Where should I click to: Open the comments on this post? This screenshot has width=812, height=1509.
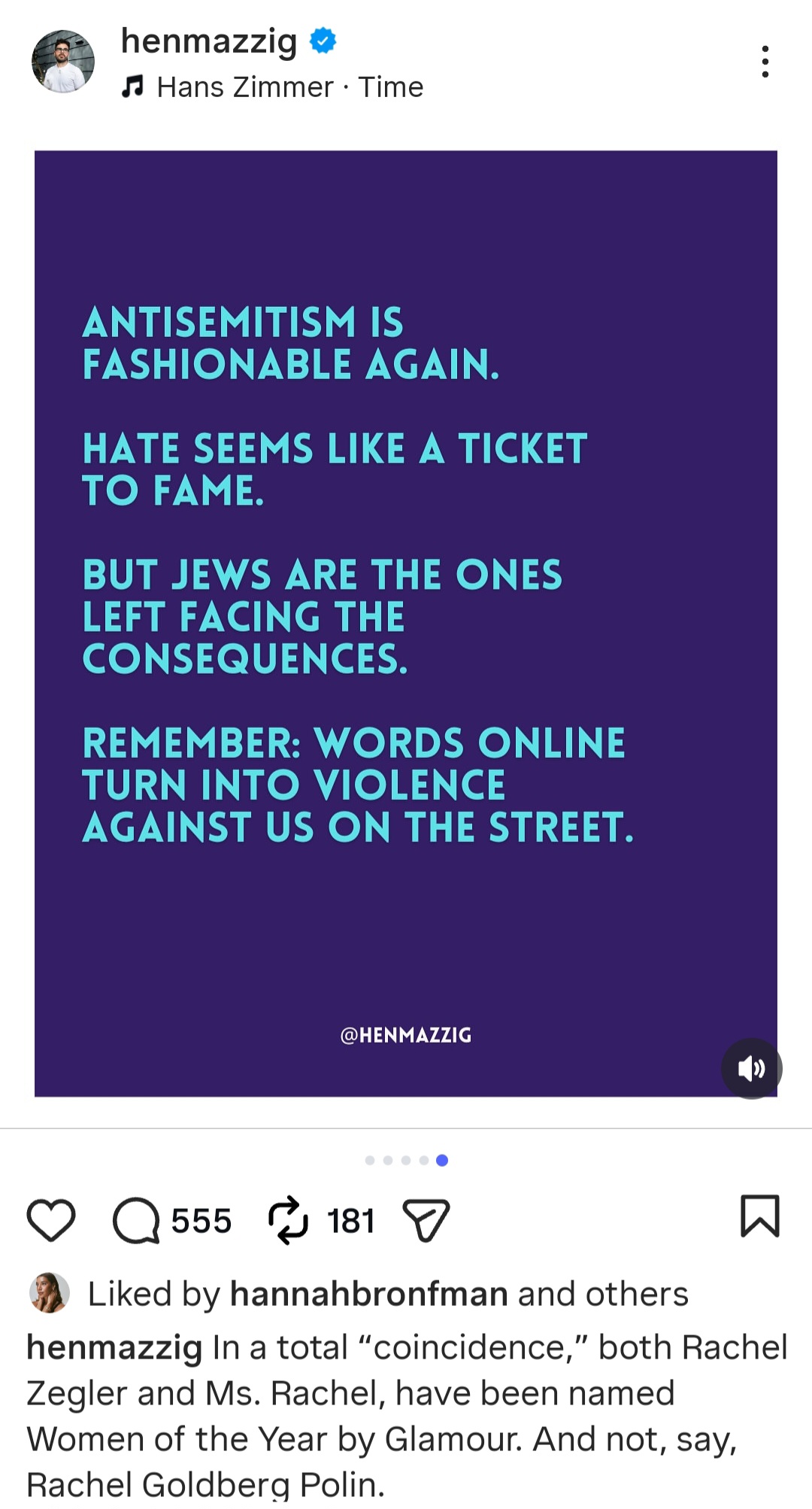click(x=136, y=1220)
